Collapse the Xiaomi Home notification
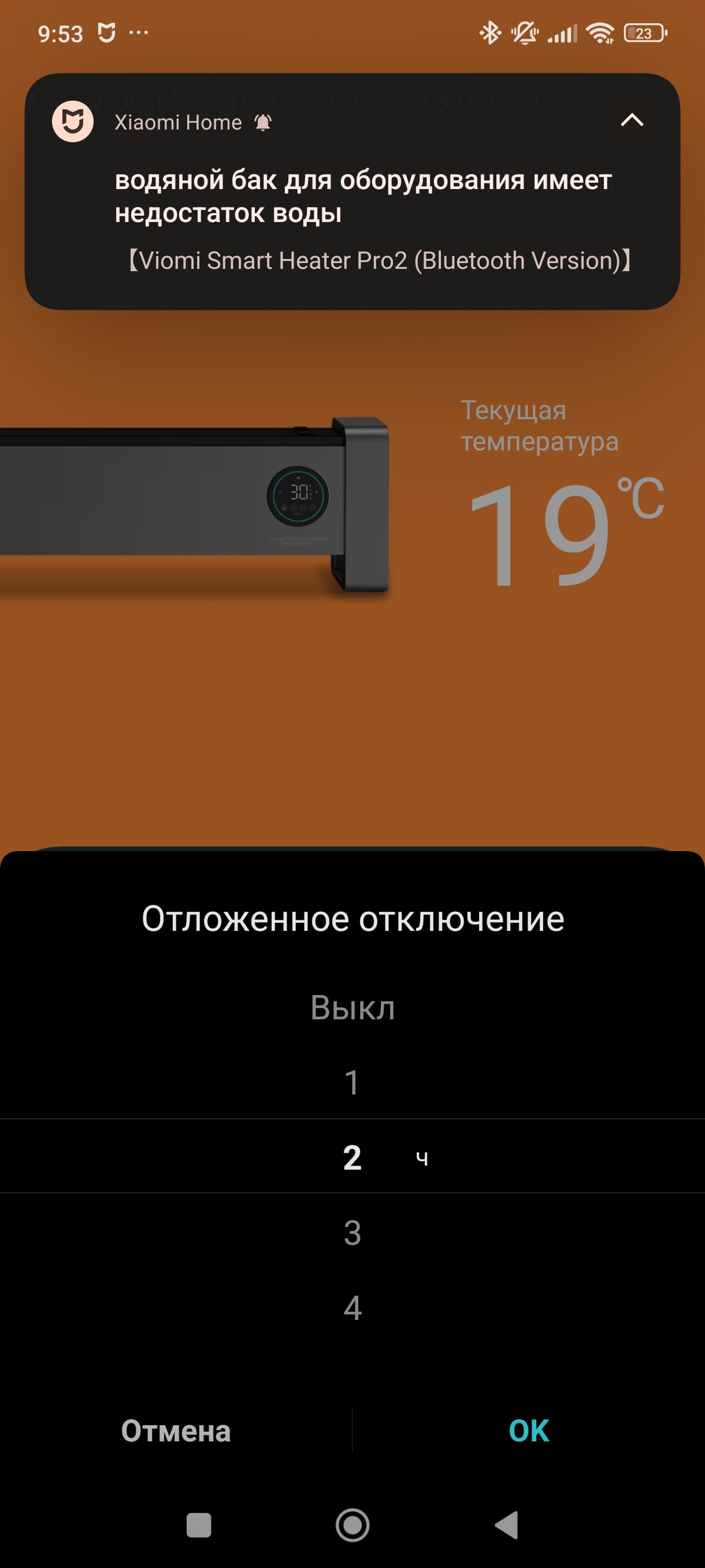Screen dimensions: 705x1568 [632, 120]
